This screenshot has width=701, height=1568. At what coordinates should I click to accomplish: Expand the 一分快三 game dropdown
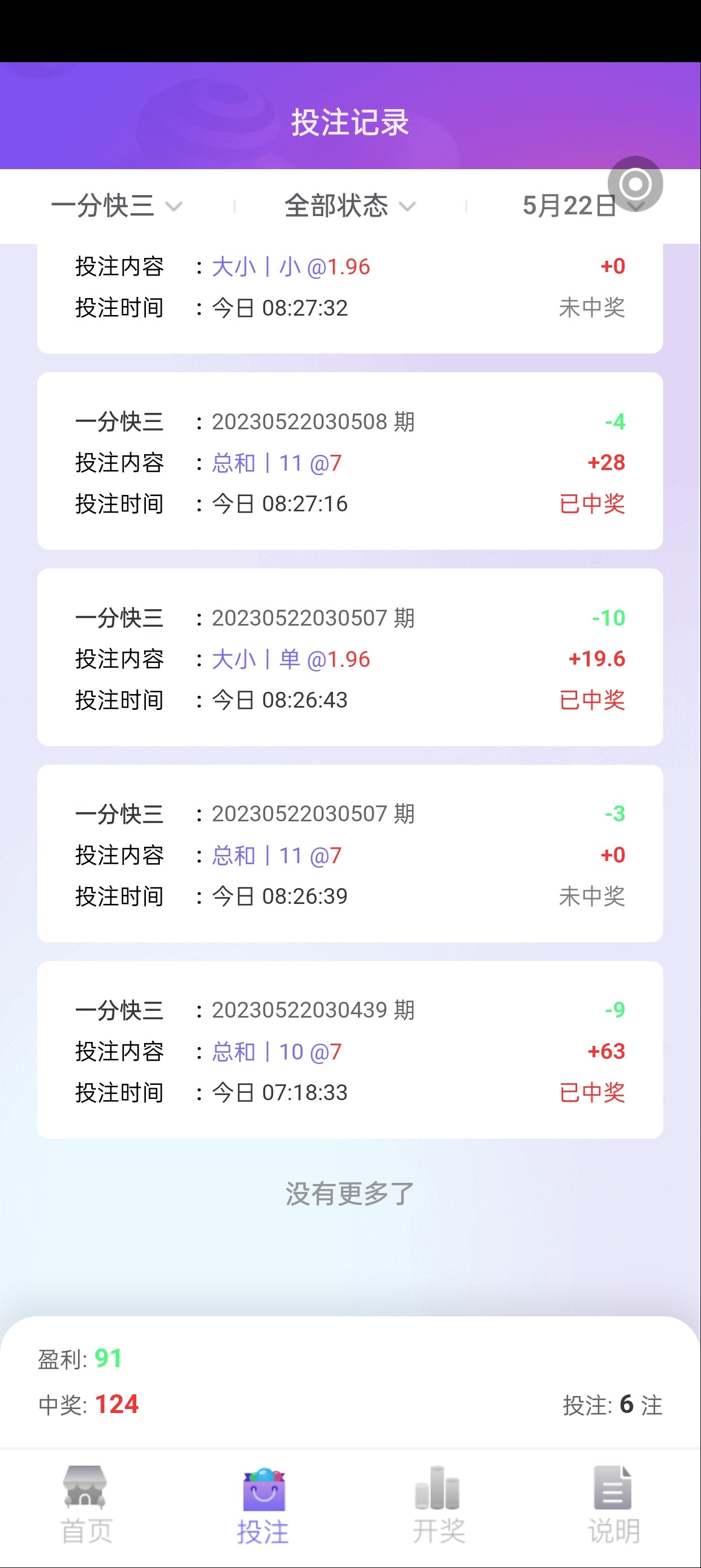116,206
